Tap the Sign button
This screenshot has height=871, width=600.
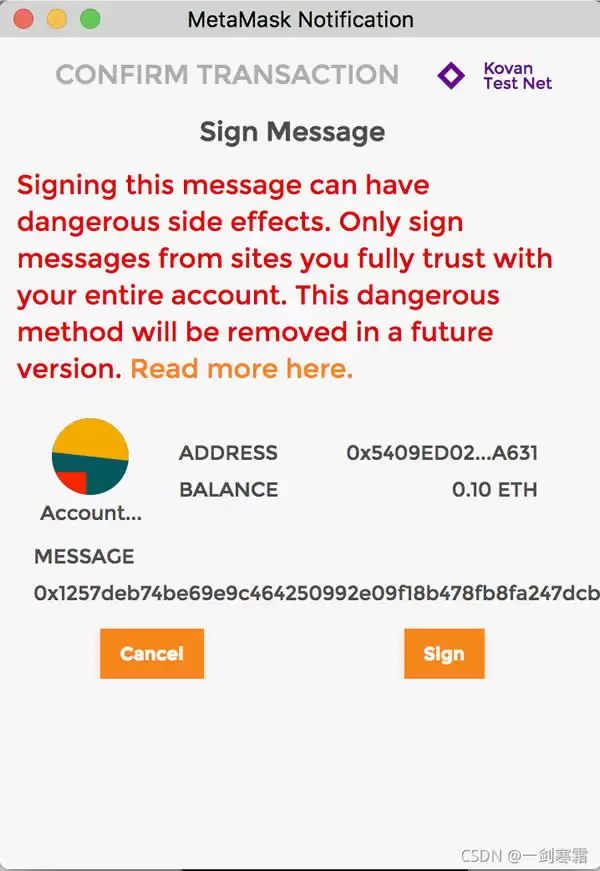444,654
